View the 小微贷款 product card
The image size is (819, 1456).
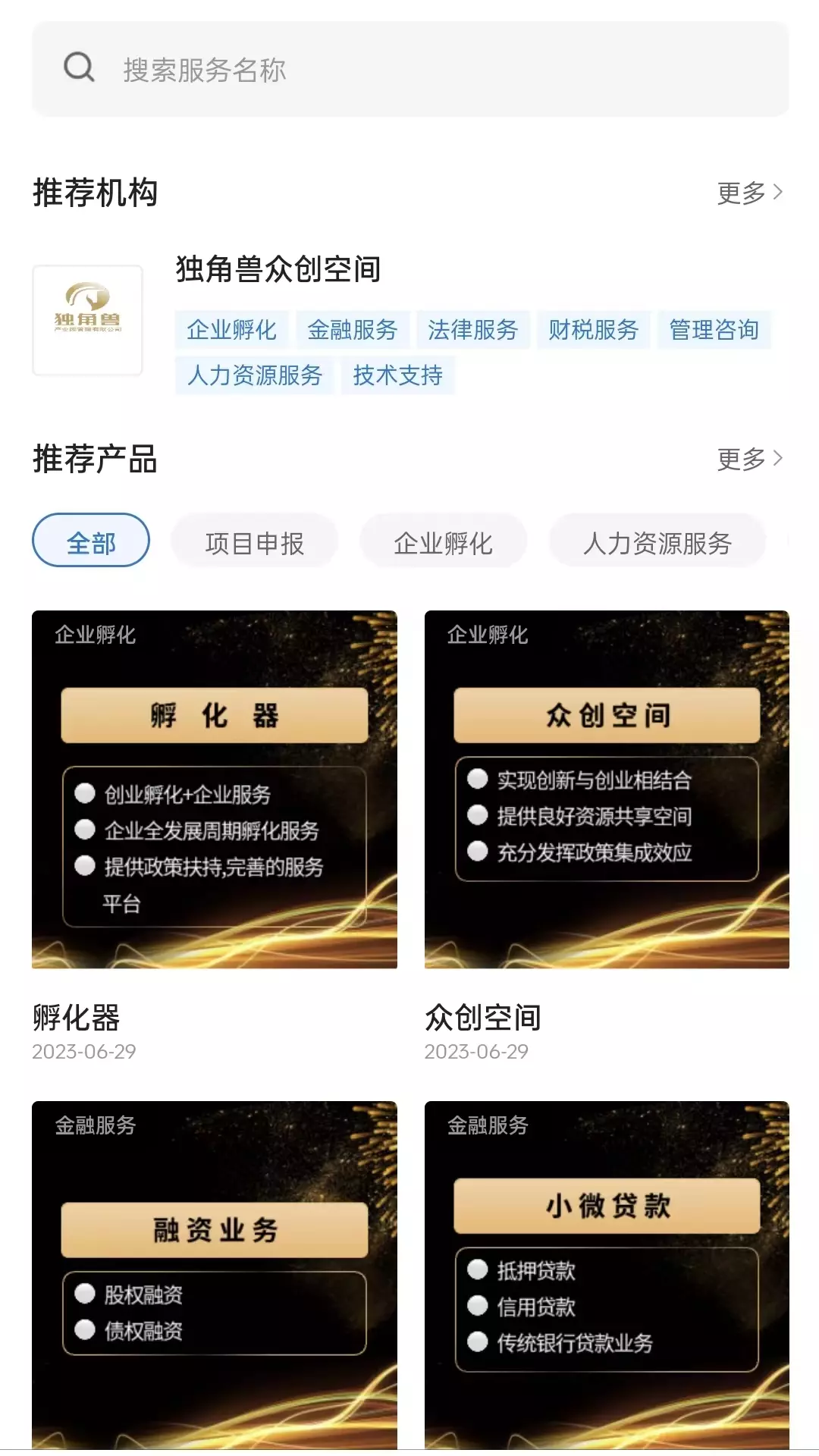pos(607,1275)
